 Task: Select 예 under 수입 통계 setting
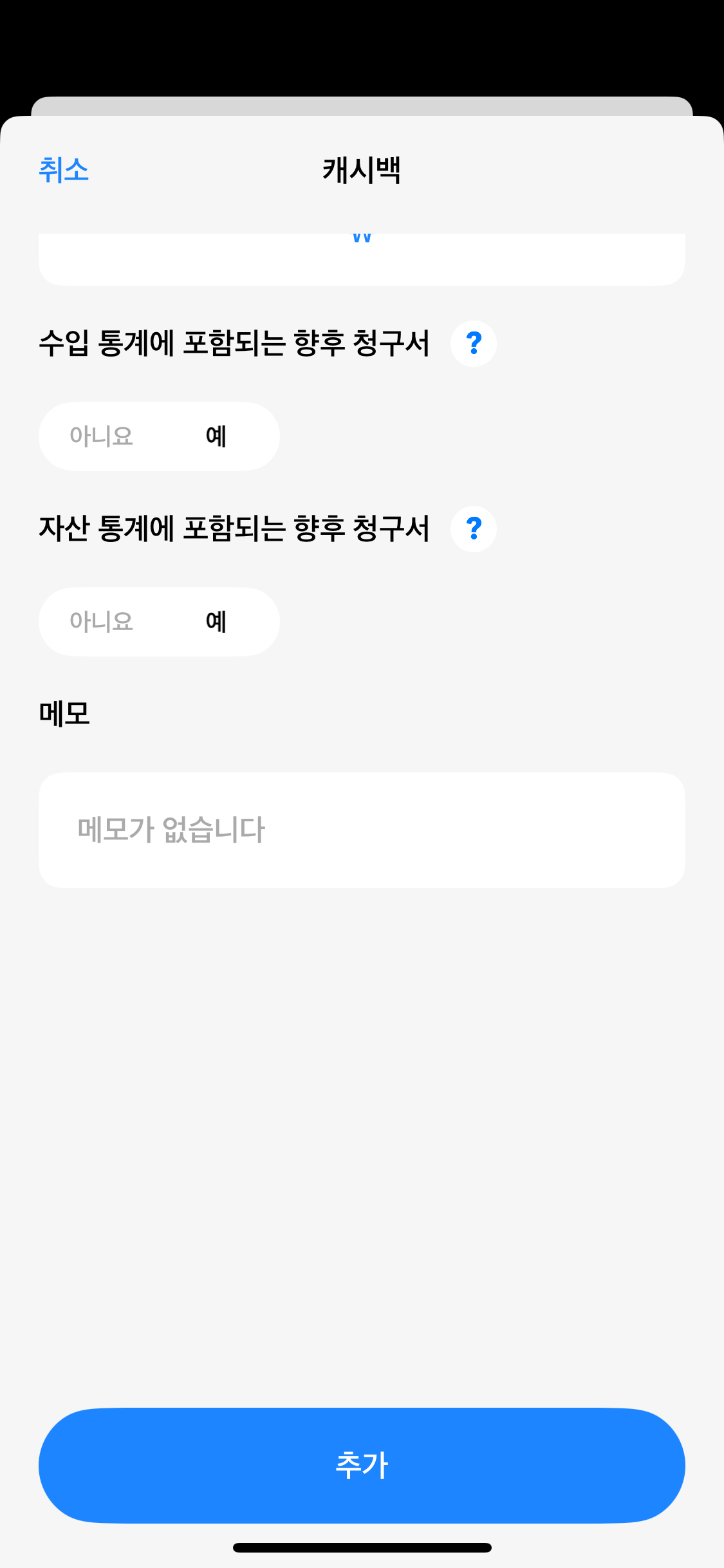coord(216,436)
